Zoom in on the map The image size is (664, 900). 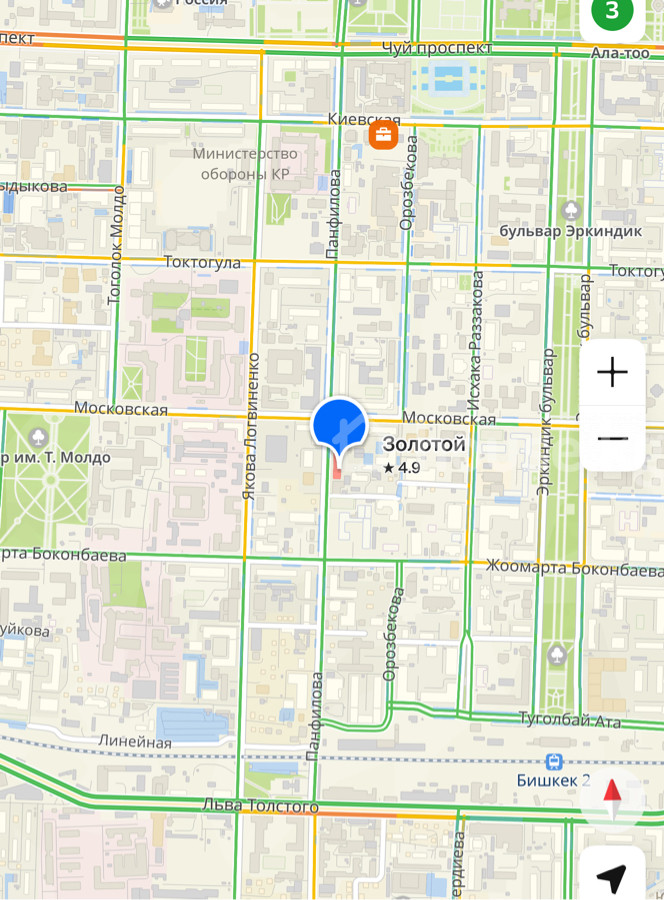coord(612,373)
